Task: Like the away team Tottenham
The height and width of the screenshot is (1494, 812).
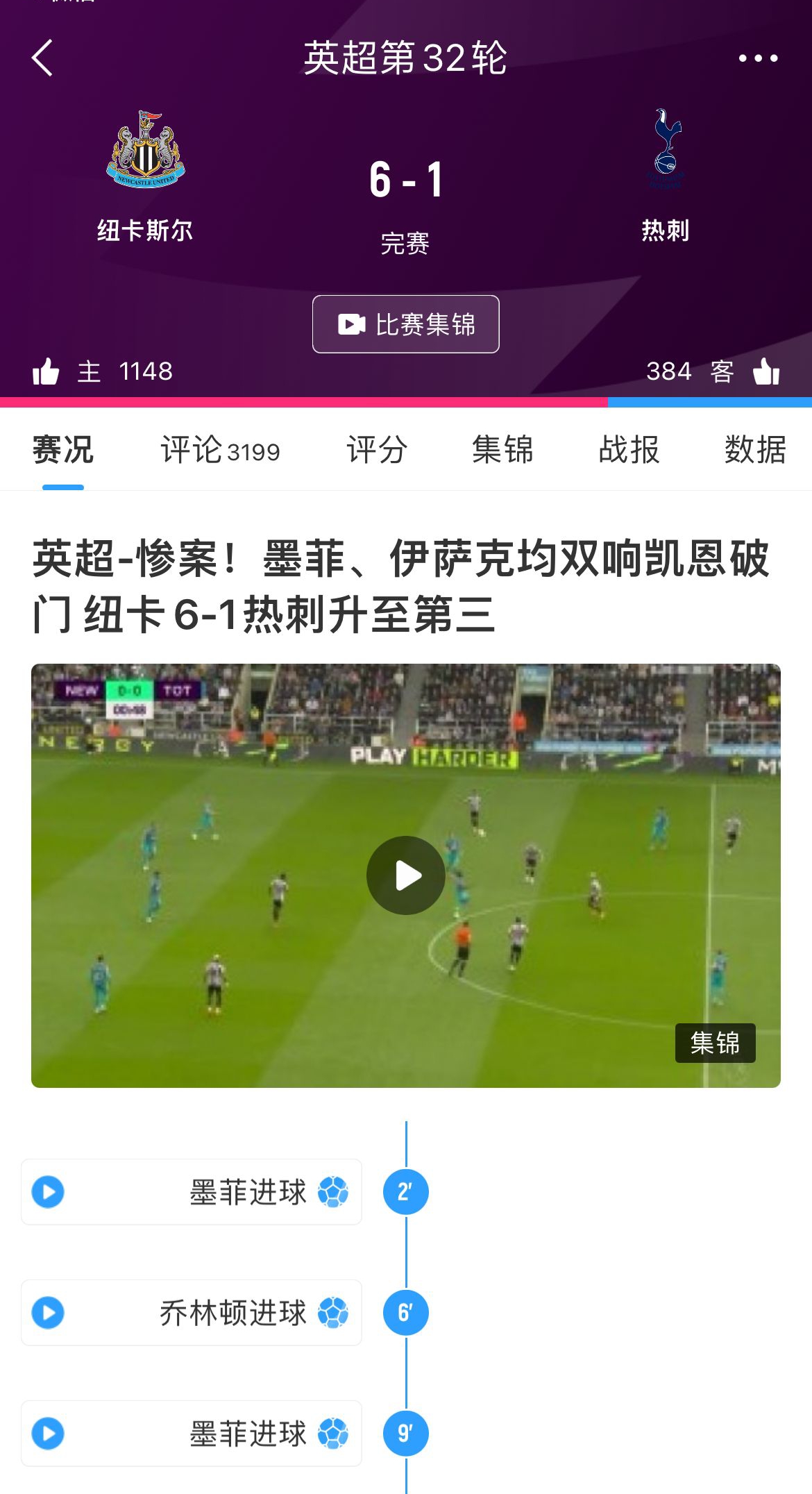Action: (x=766, y=371)
